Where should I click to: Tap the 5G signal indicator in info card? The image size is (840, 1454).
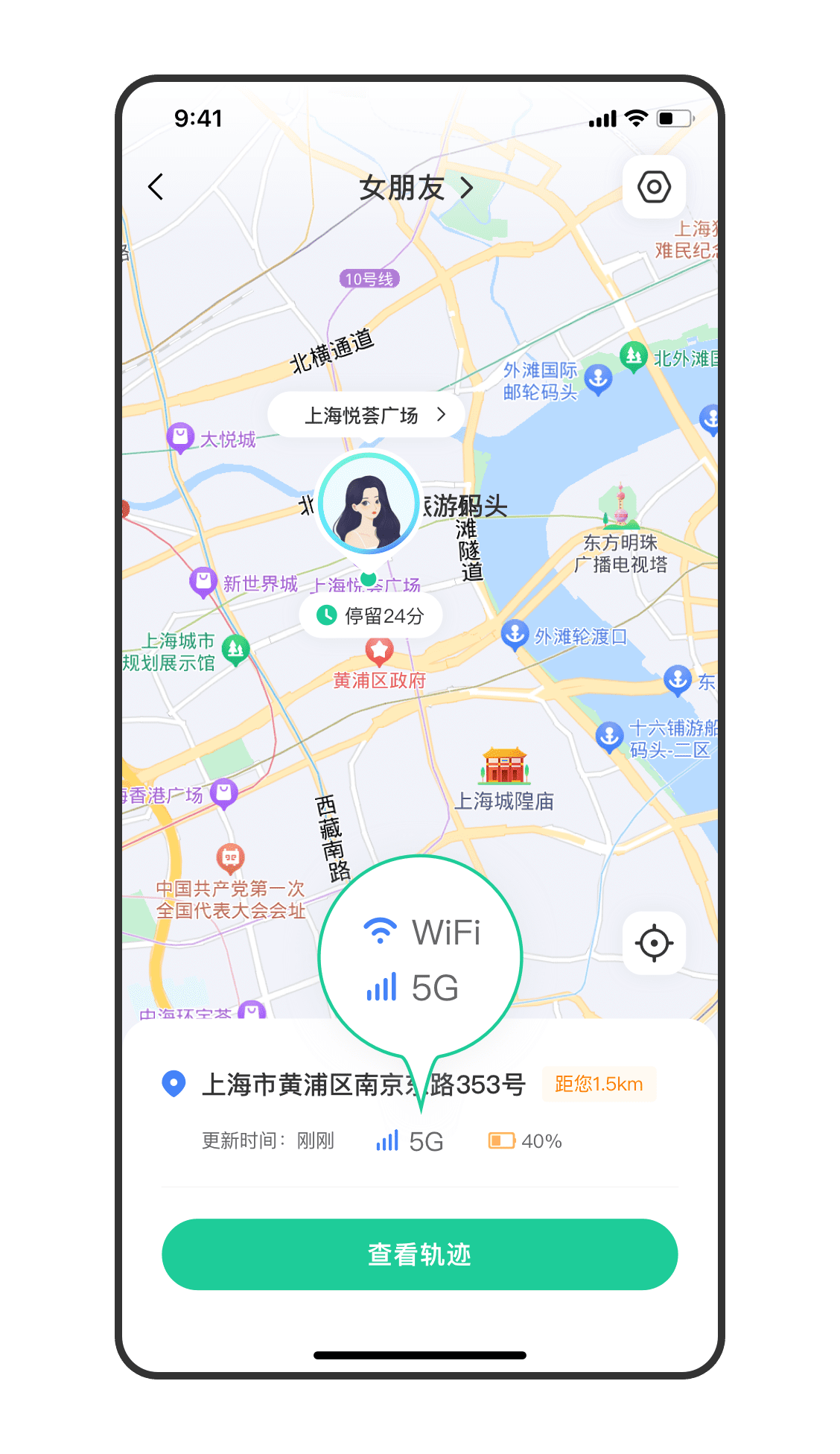point(410,1141)
